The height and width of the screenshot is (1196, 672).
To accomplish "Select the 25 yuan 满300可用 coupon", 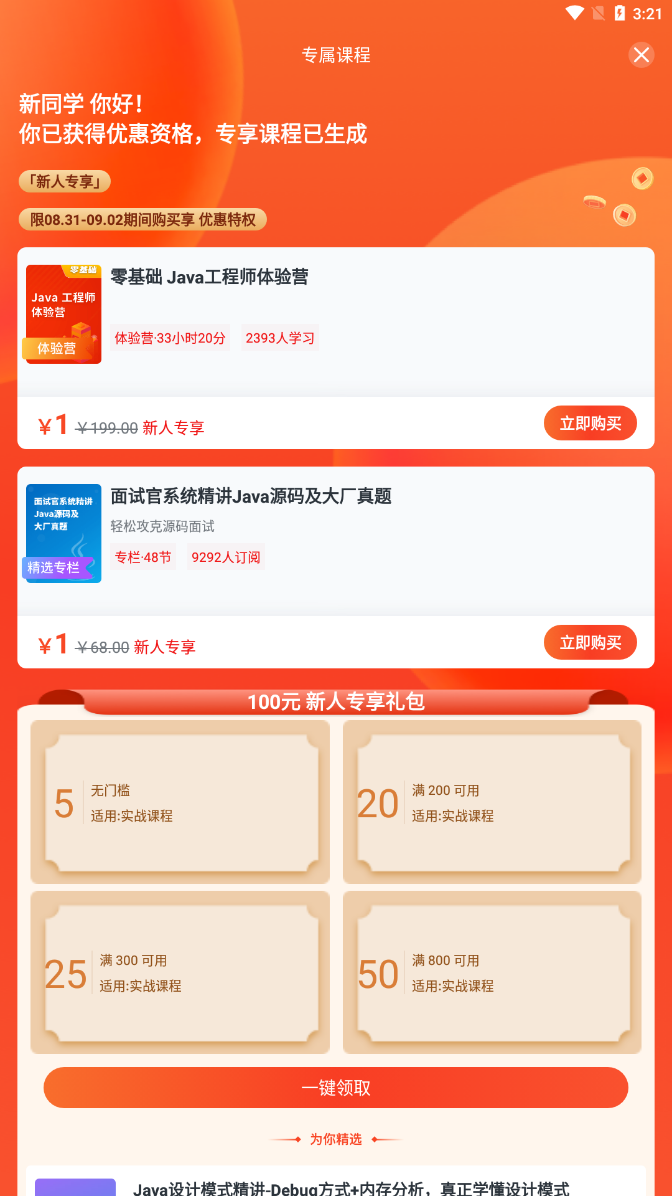I will point(180,972).
